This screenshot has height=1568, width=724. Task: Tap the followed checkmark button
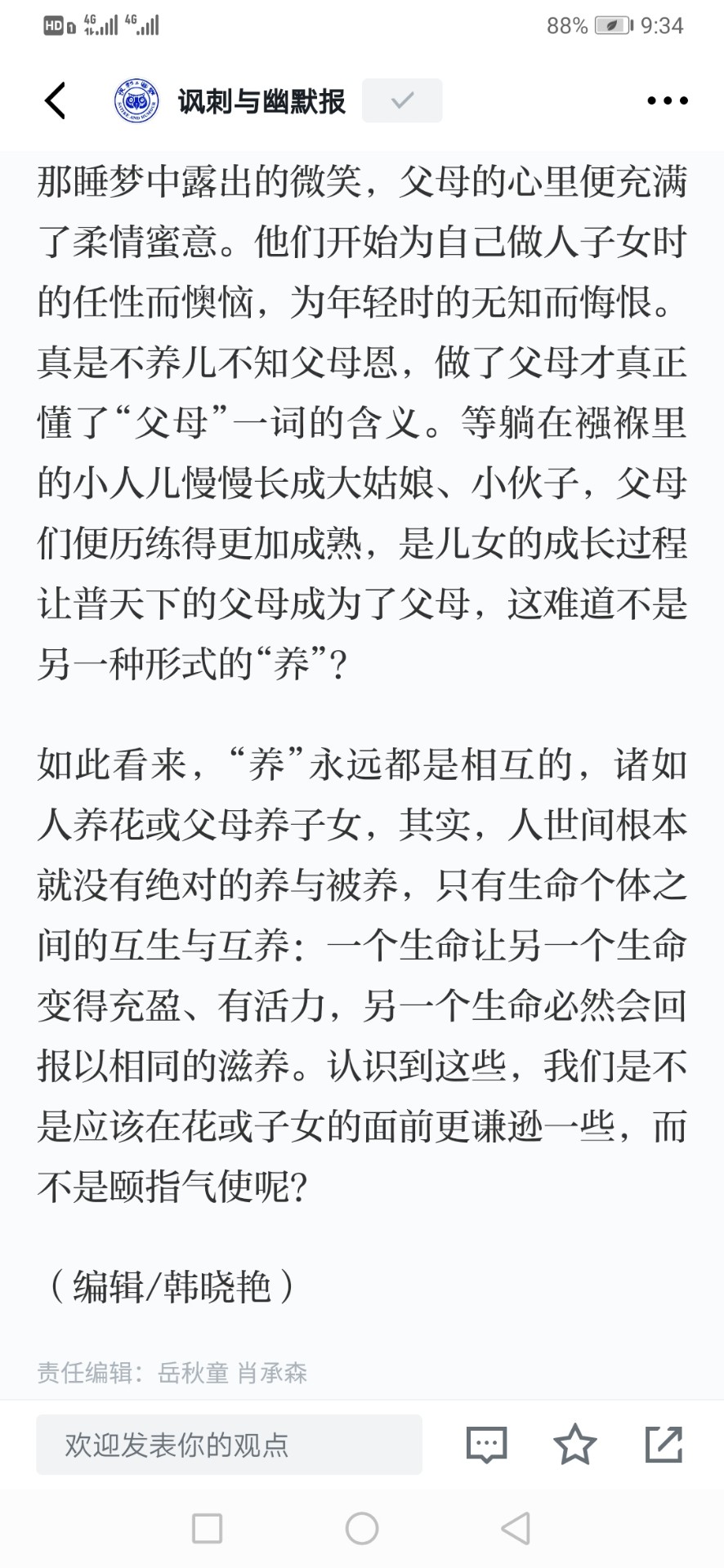coord(402,100)
